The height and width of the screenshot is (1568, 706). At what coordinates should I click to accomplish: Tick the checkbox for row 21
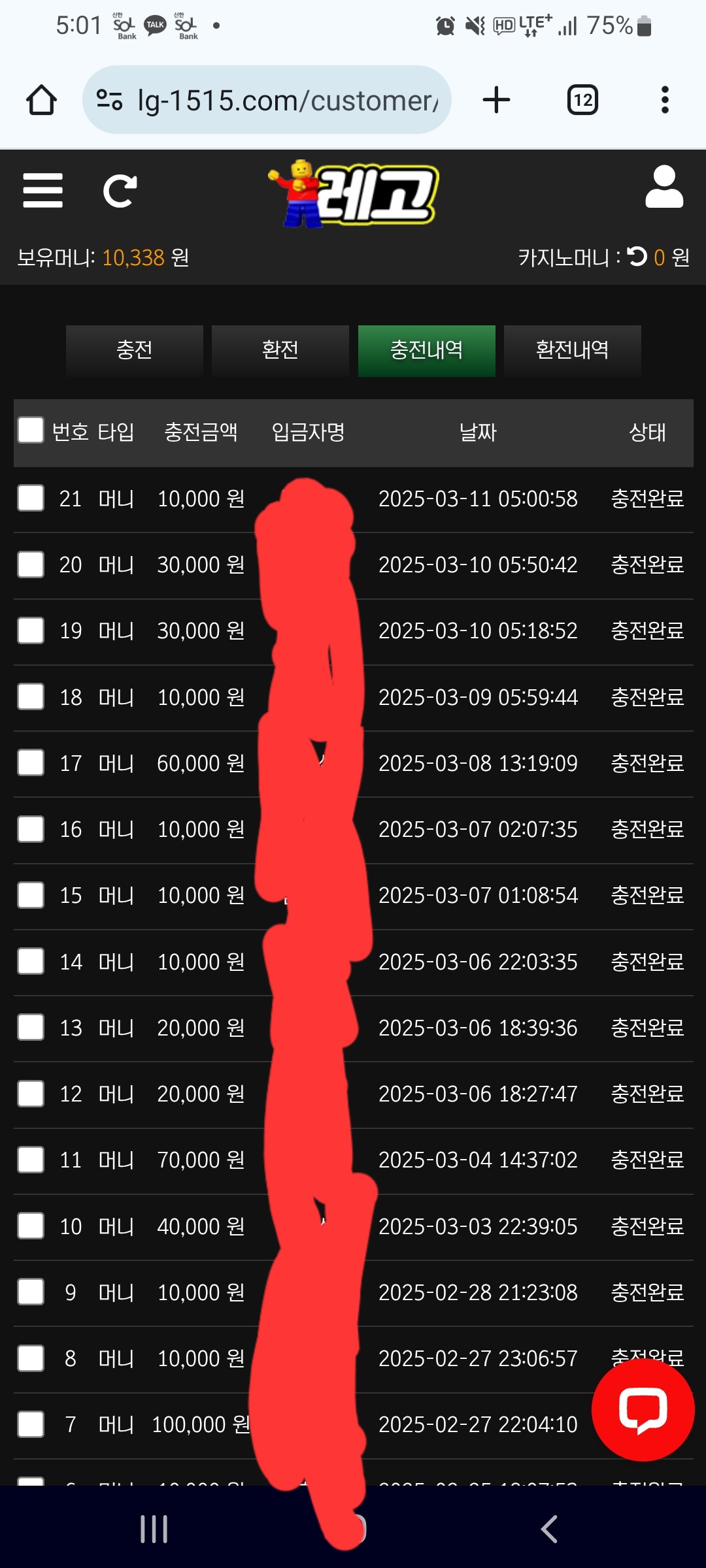point(31,498)
